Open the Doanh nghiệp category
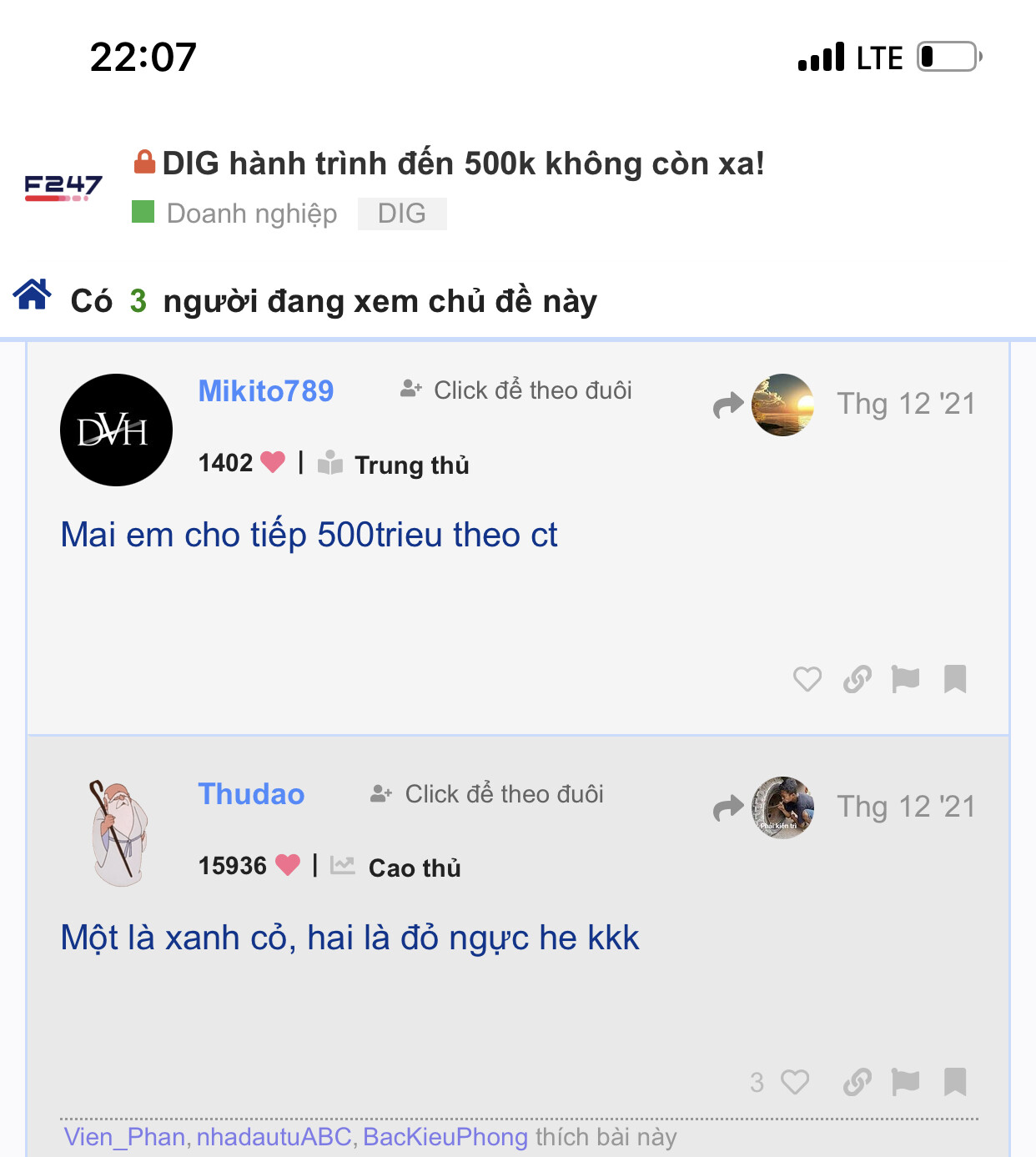 point(251,214)
